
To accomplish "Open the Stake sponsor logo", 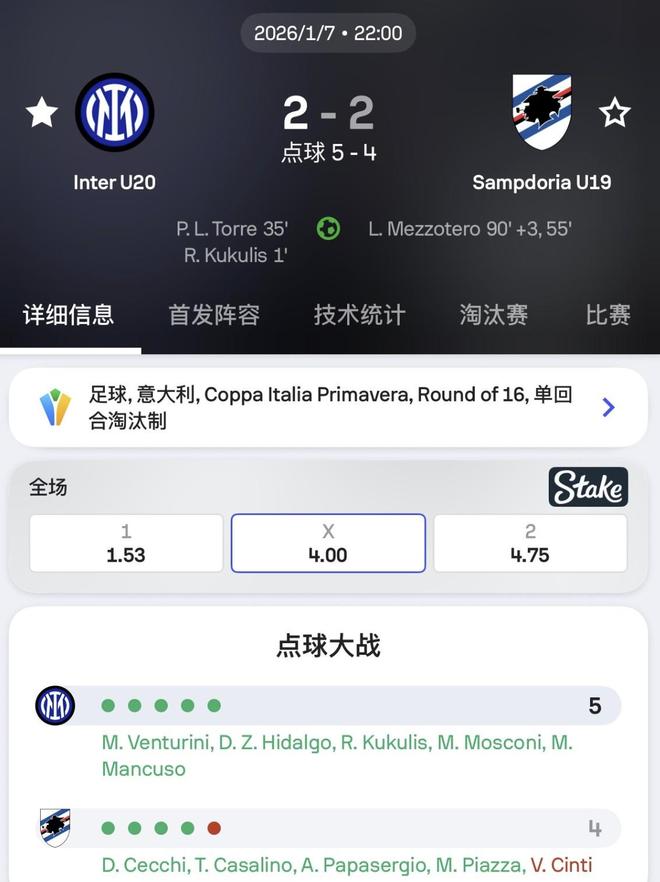I will pyautogui.click(x=588, y=487).
